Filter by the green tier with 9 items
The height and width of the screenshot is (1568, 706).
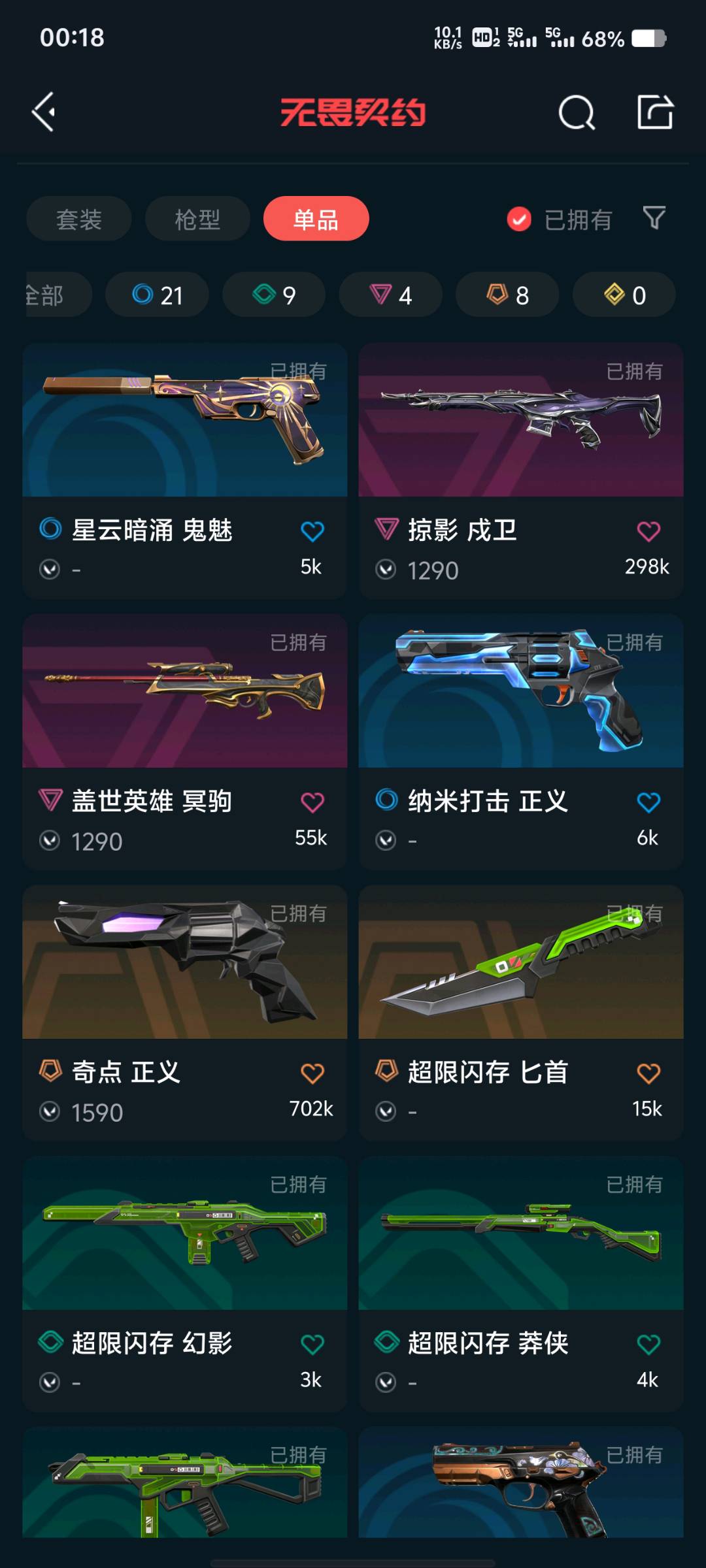(274, 295)
